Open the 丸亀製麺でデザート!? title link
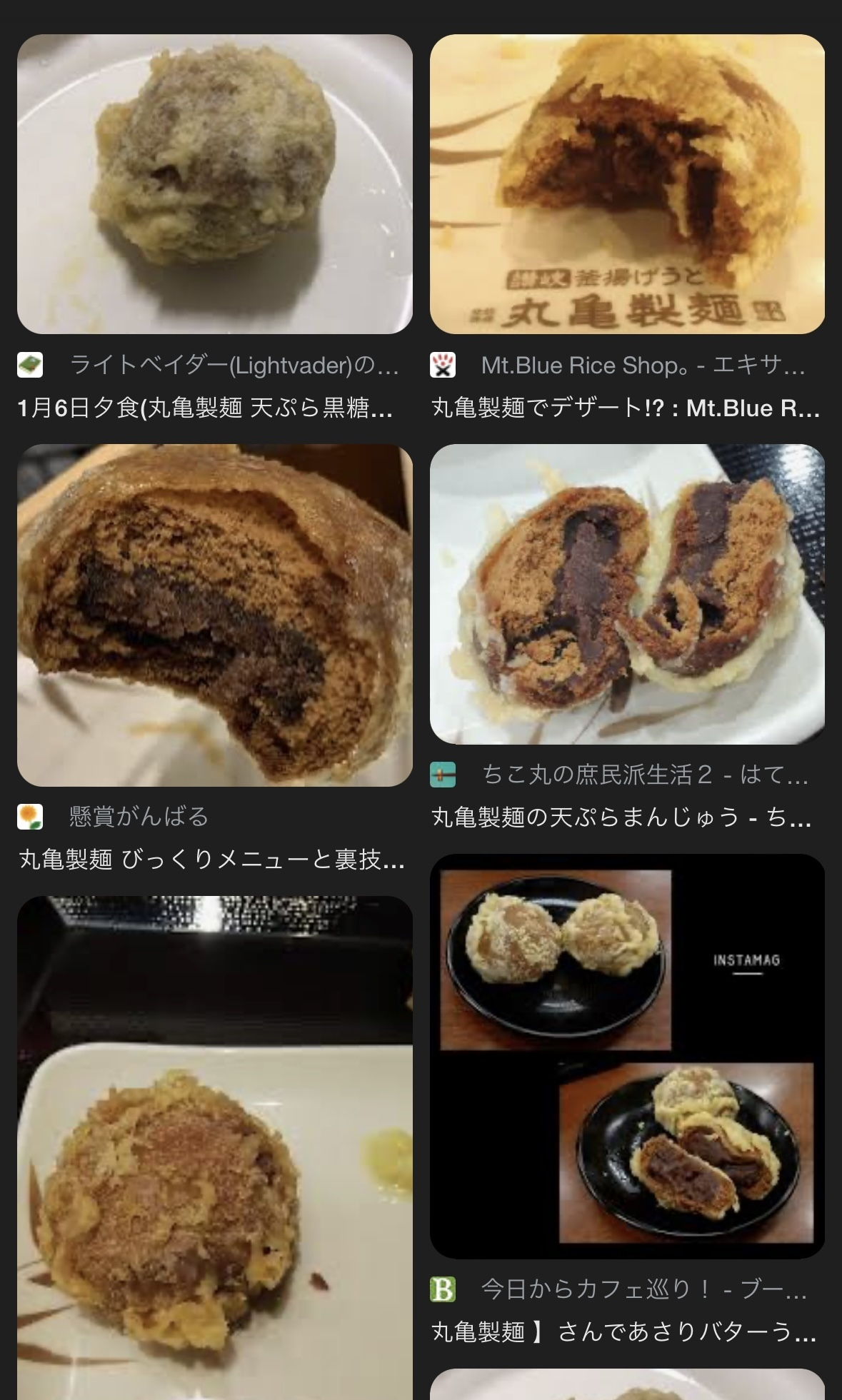The image size is (842, 1400). tap(626, 408)
